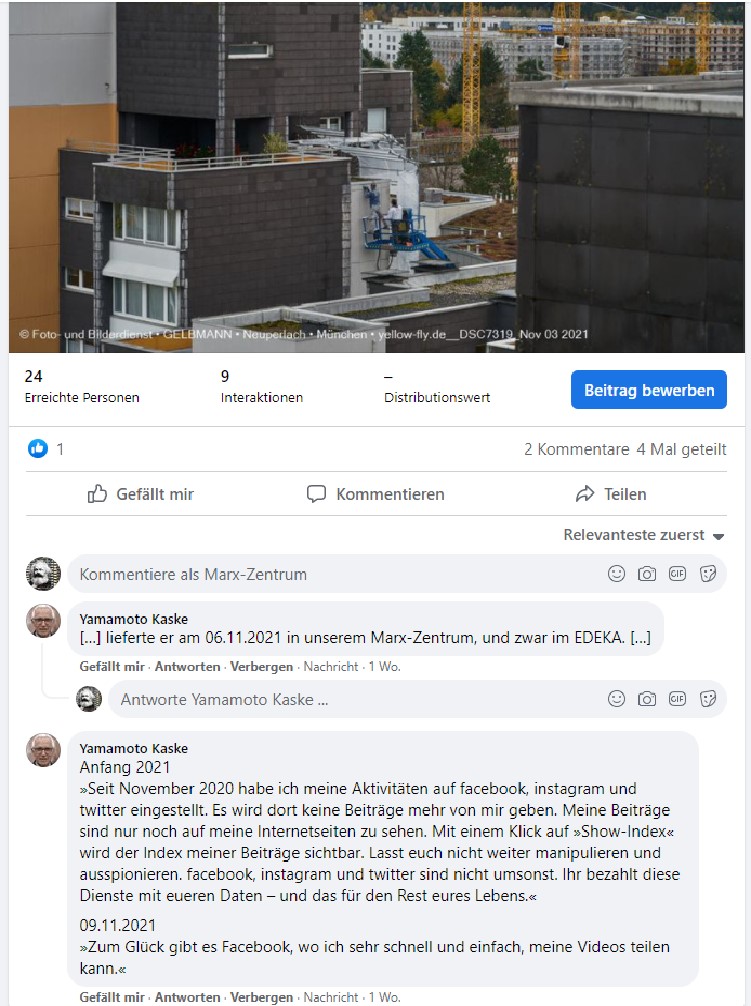The image size is (751, 1006).
Task: Like the post with Gefällt mir
Action: tap(141, 494)
